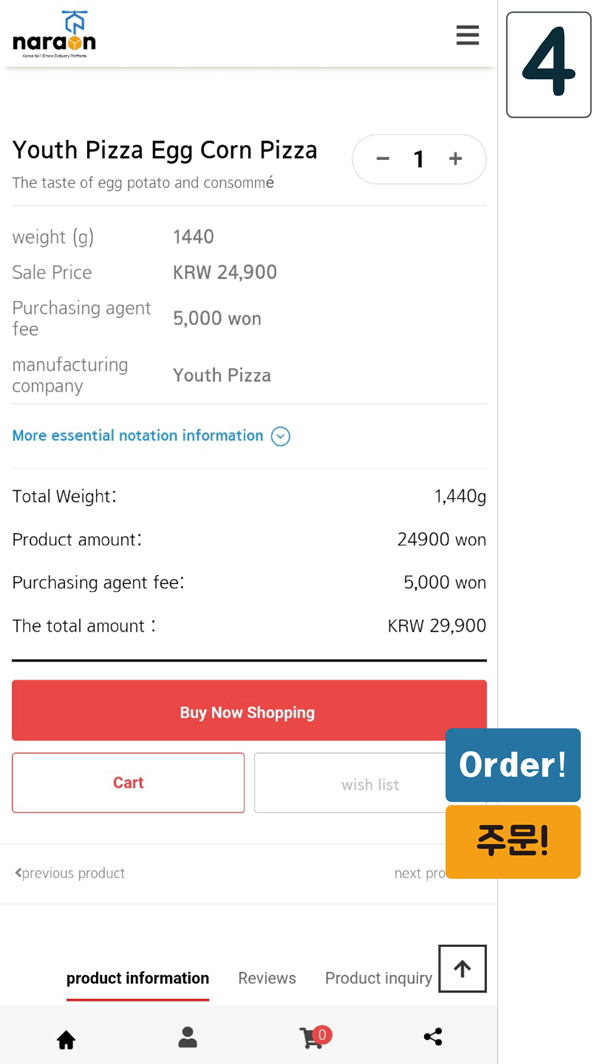600x1064 pixels.
Task: Increase quantity with the plus button
Action: (455, 159)
